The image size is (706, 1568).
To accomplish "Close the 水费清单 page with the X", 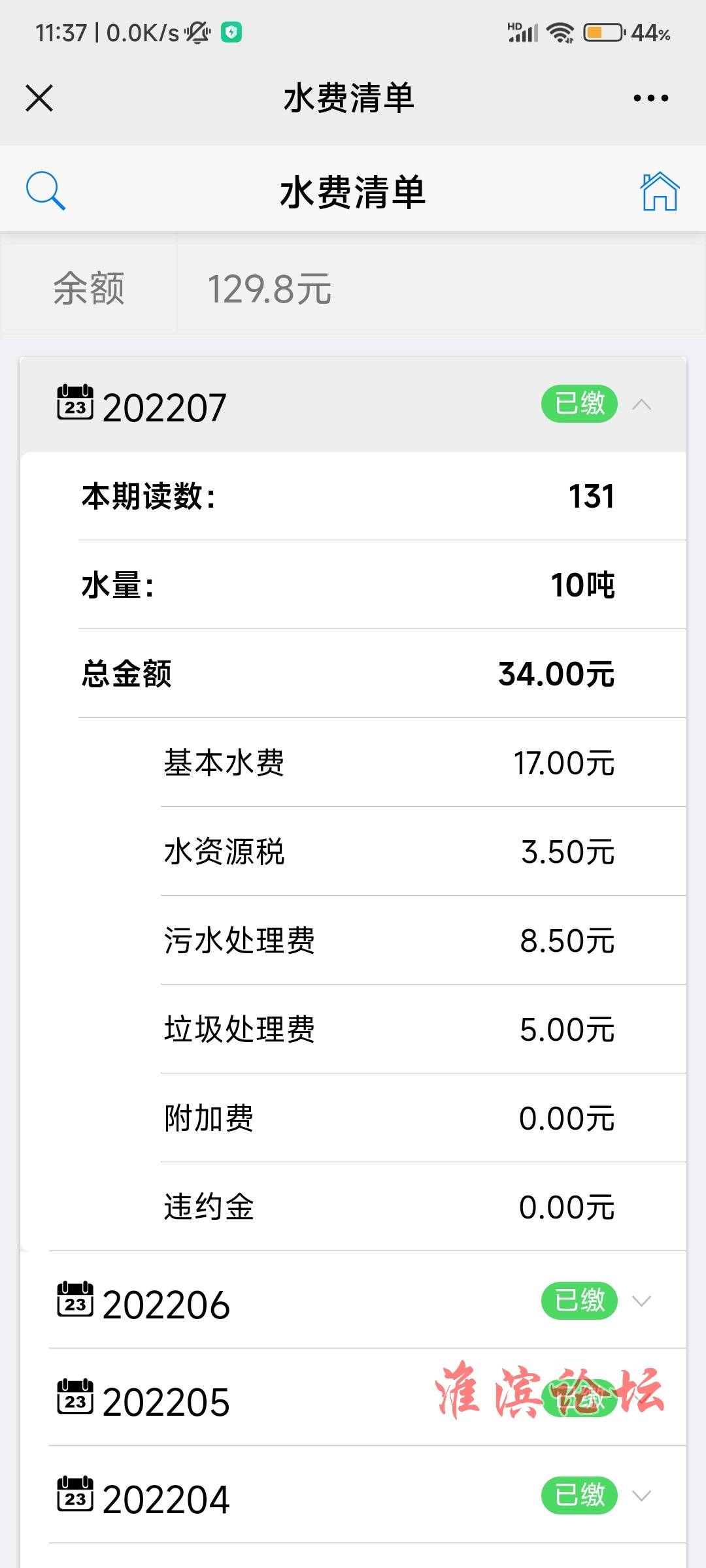I will coord(39,98).
